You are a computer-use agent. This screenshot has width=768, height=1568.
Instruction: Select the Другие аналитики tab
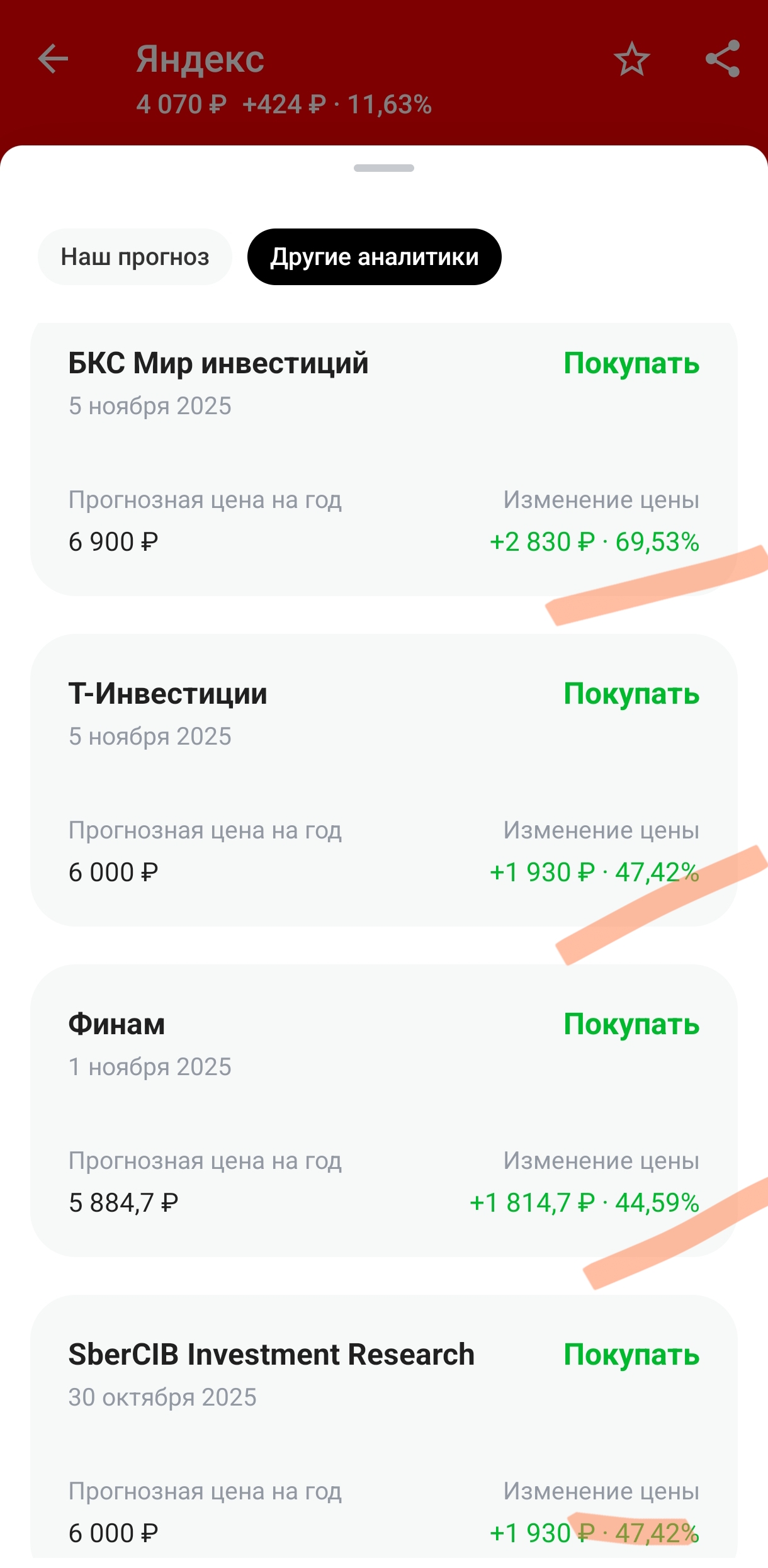[375, 257]
